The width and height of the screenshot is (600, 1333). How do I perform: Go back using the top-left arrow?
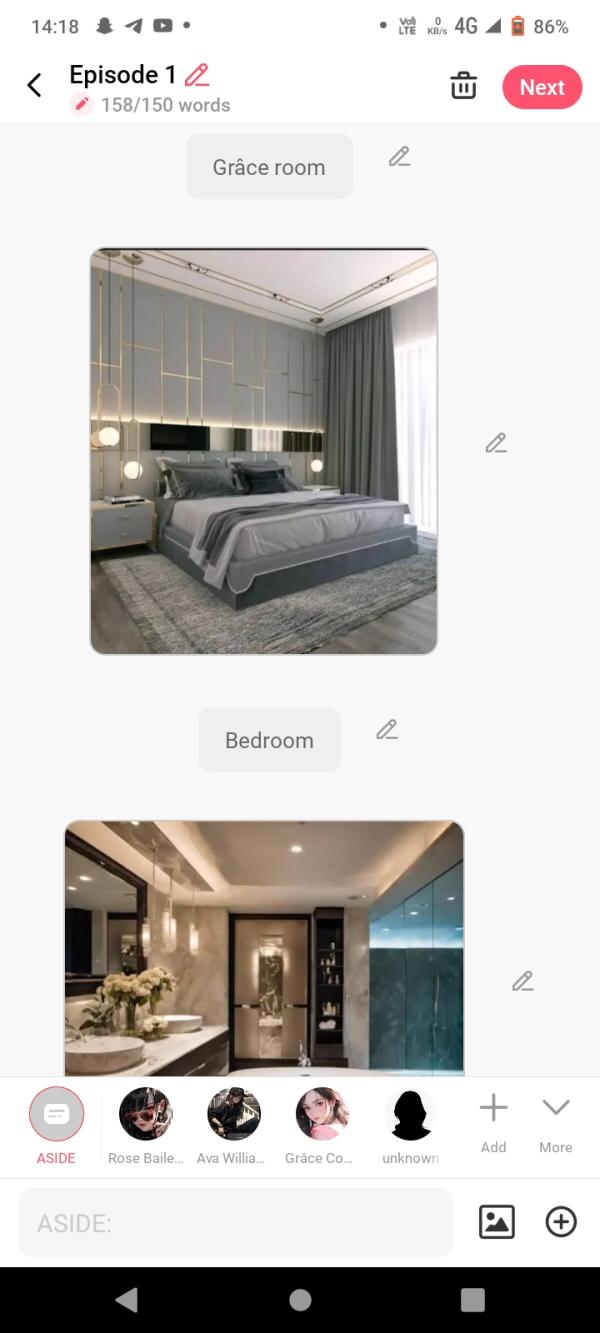[x=34, y=86]
